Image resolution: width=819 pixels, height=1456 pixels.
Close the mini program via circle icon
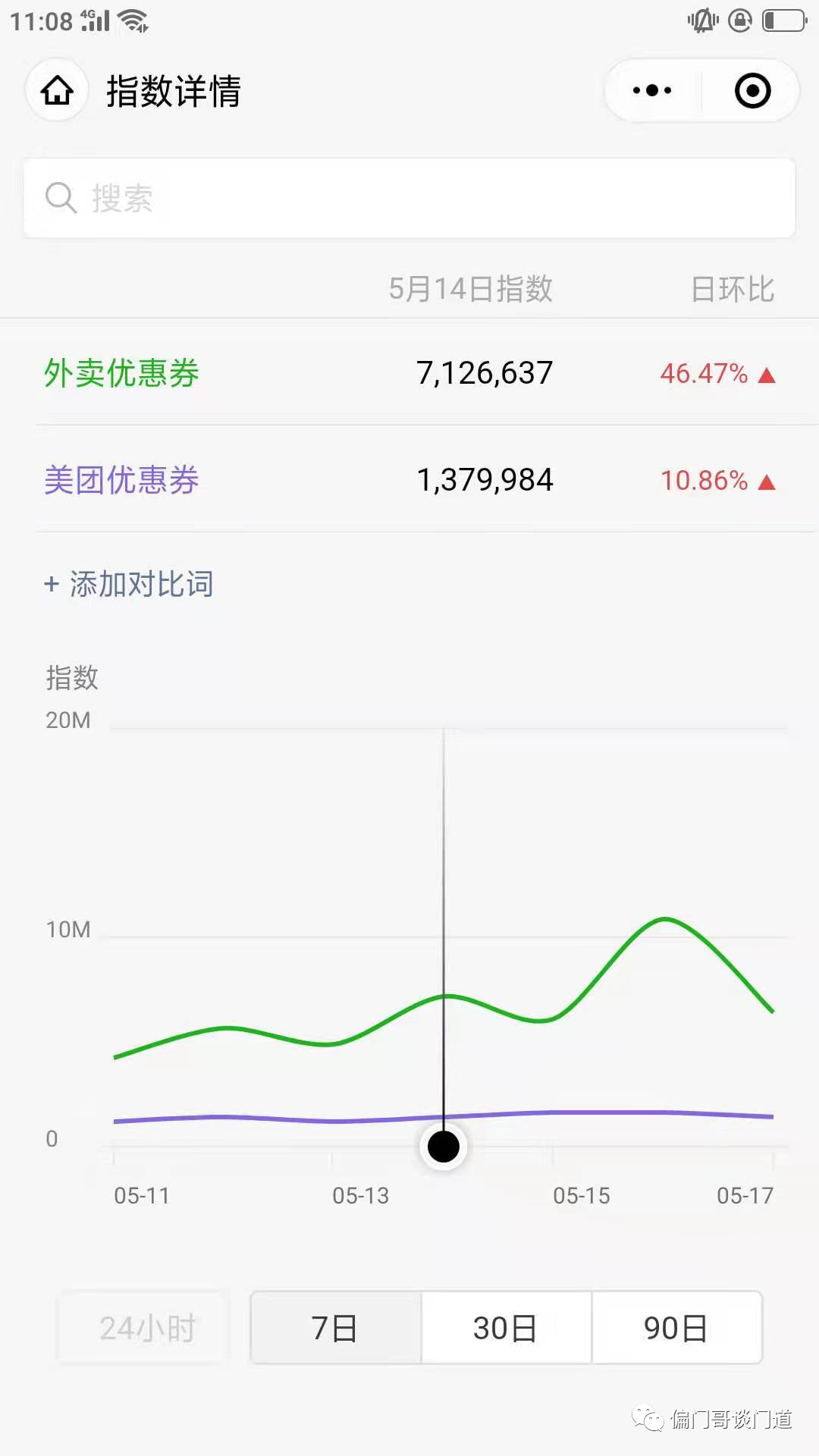(x=752, y=91)
